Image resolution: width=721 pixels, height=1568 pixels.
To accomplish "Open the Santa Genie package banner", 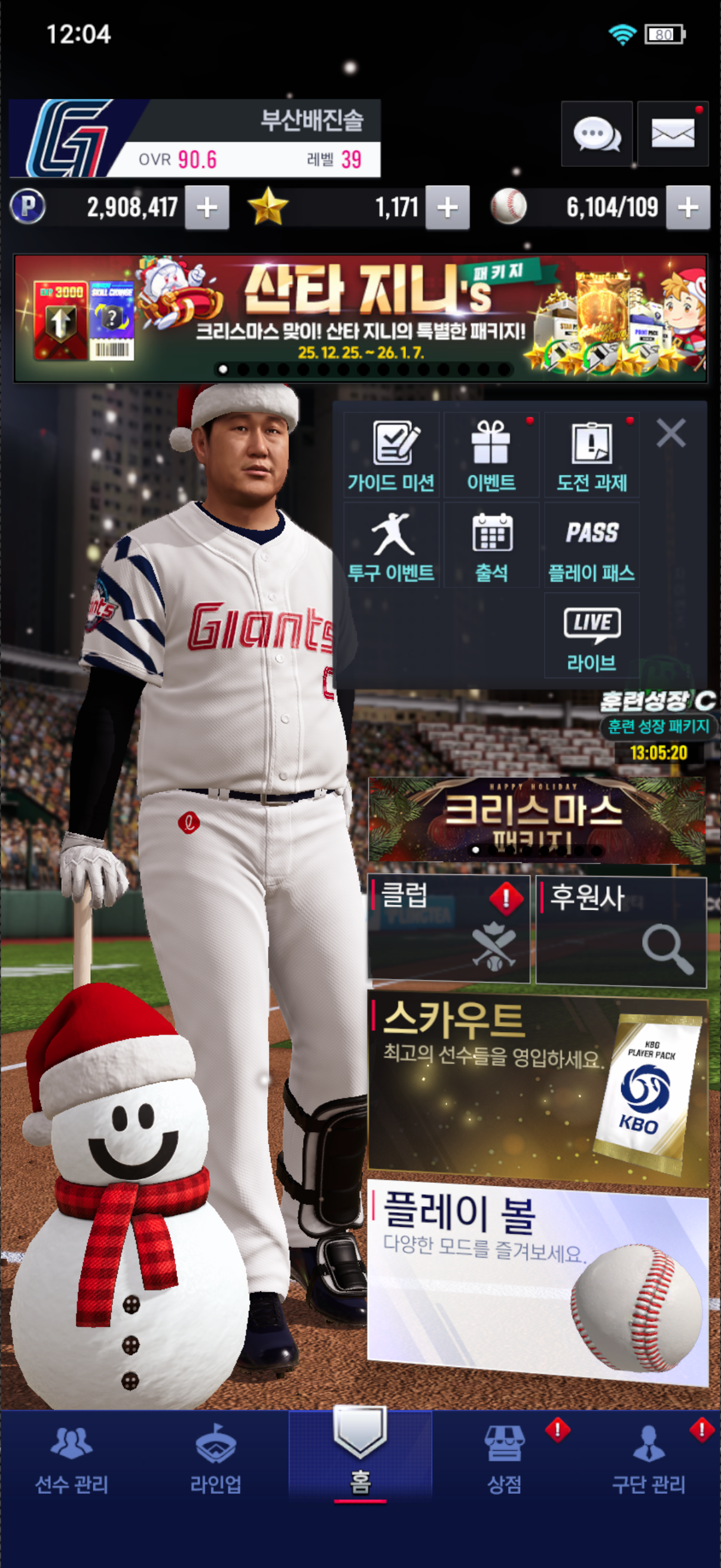I will point(360,318).
